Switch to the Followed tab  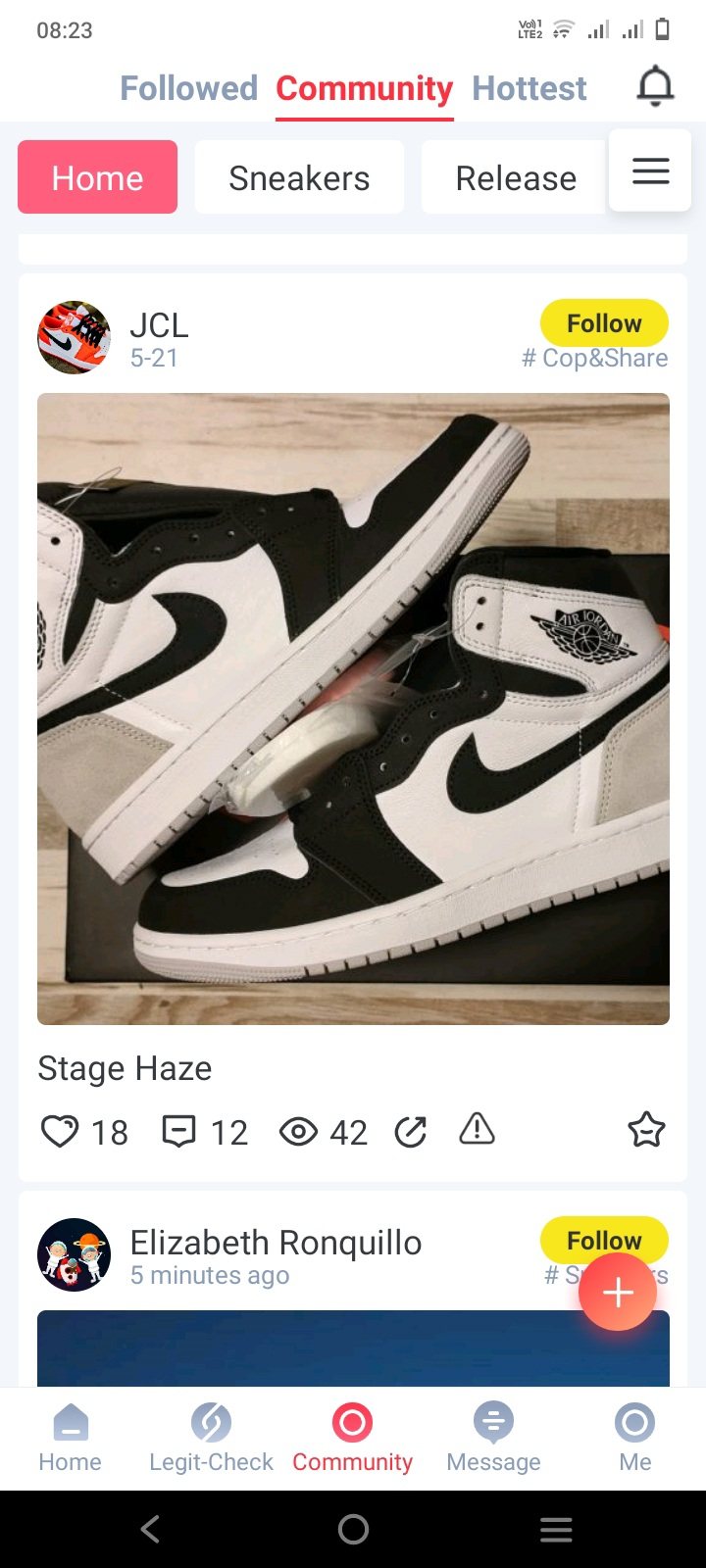188,88
